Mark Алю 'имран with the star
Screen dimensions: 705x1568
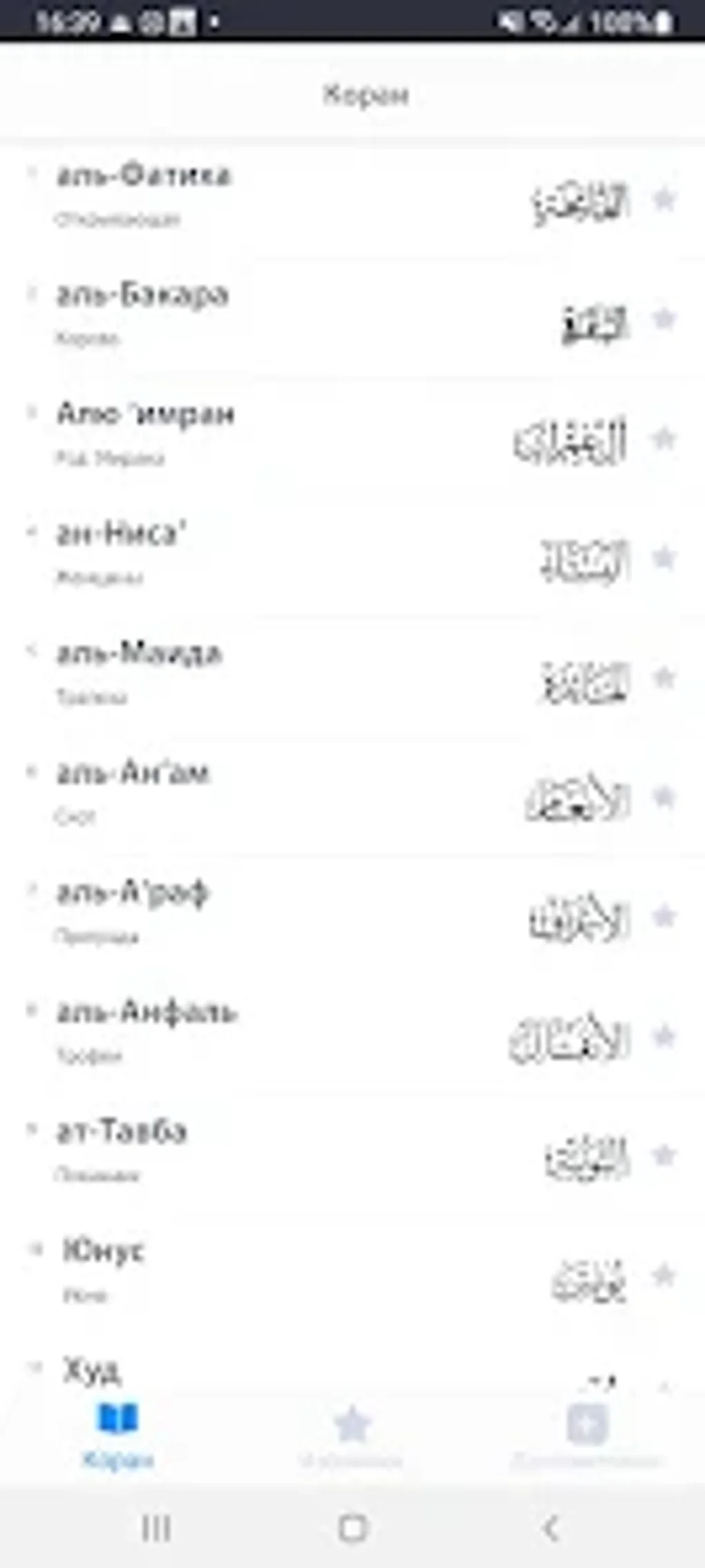click(x=664, y=438)
